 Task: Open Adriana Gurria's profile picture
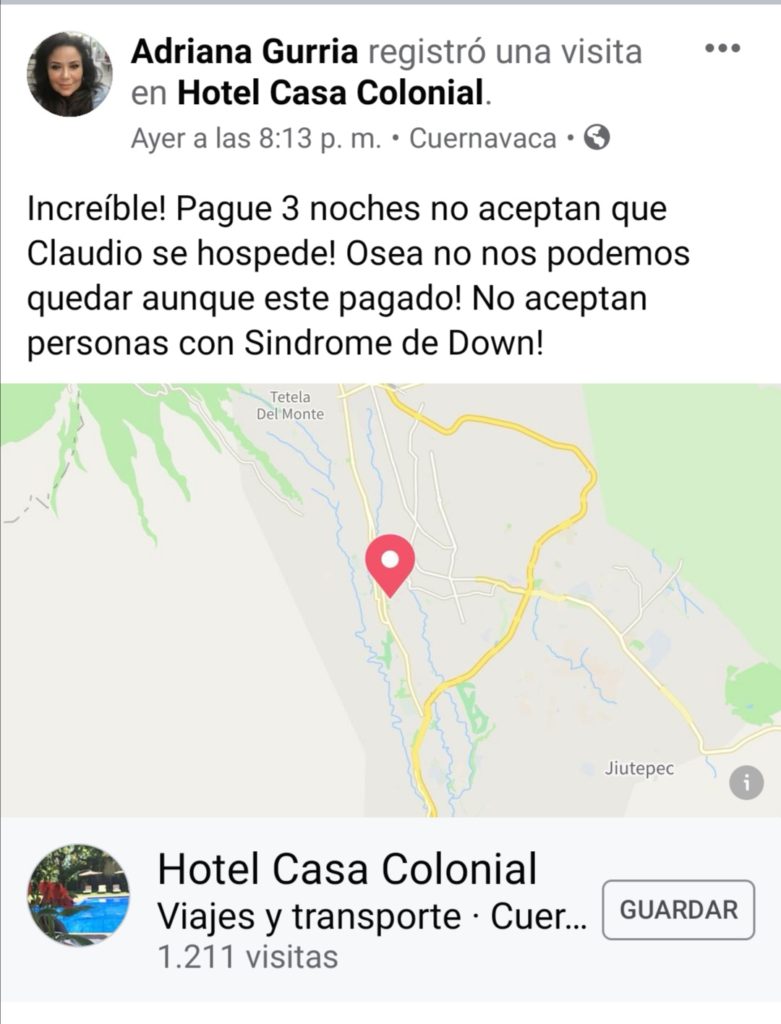(69, 74)
